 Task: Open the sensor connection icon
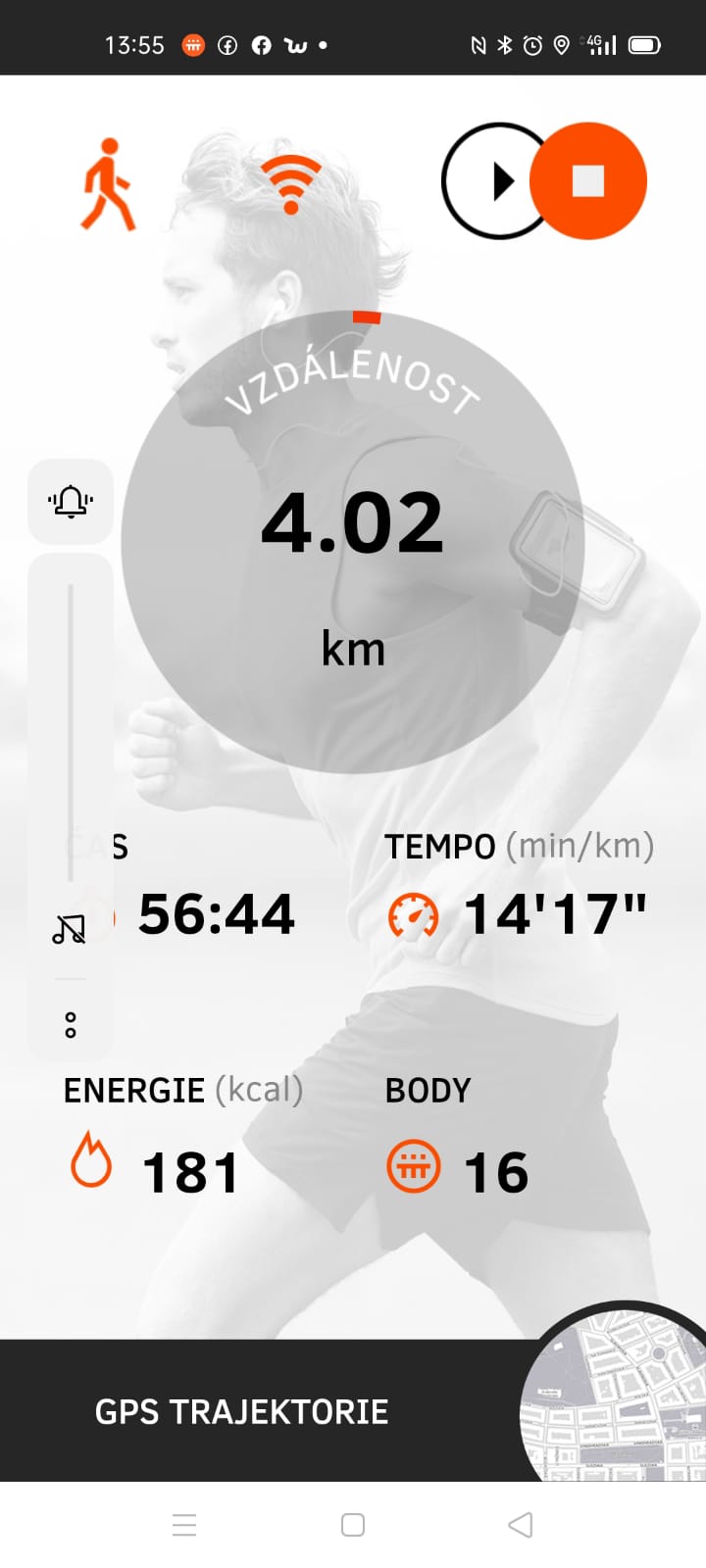(290, 184)
